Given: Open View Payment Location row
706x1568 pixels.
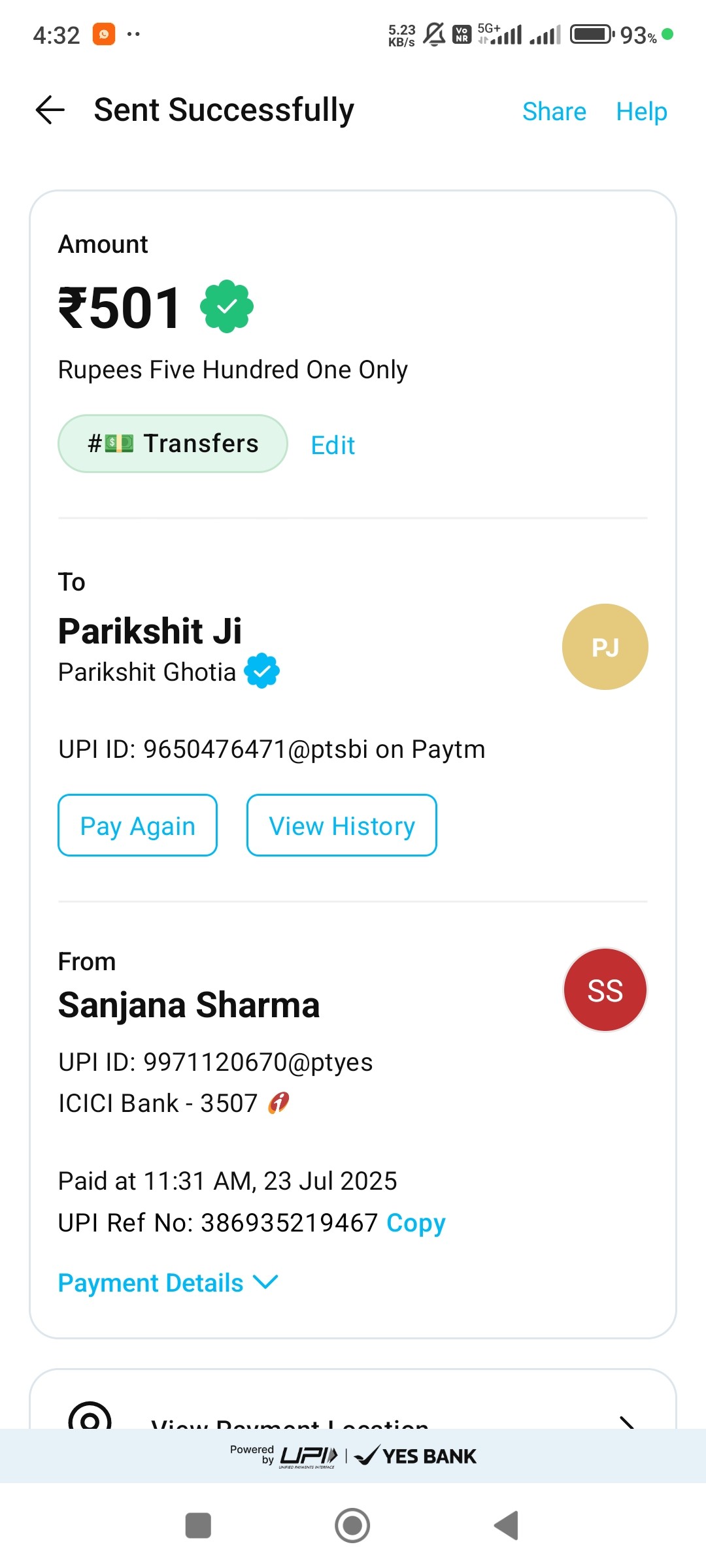Looking at the screenshot, I should coord(353,1414).
